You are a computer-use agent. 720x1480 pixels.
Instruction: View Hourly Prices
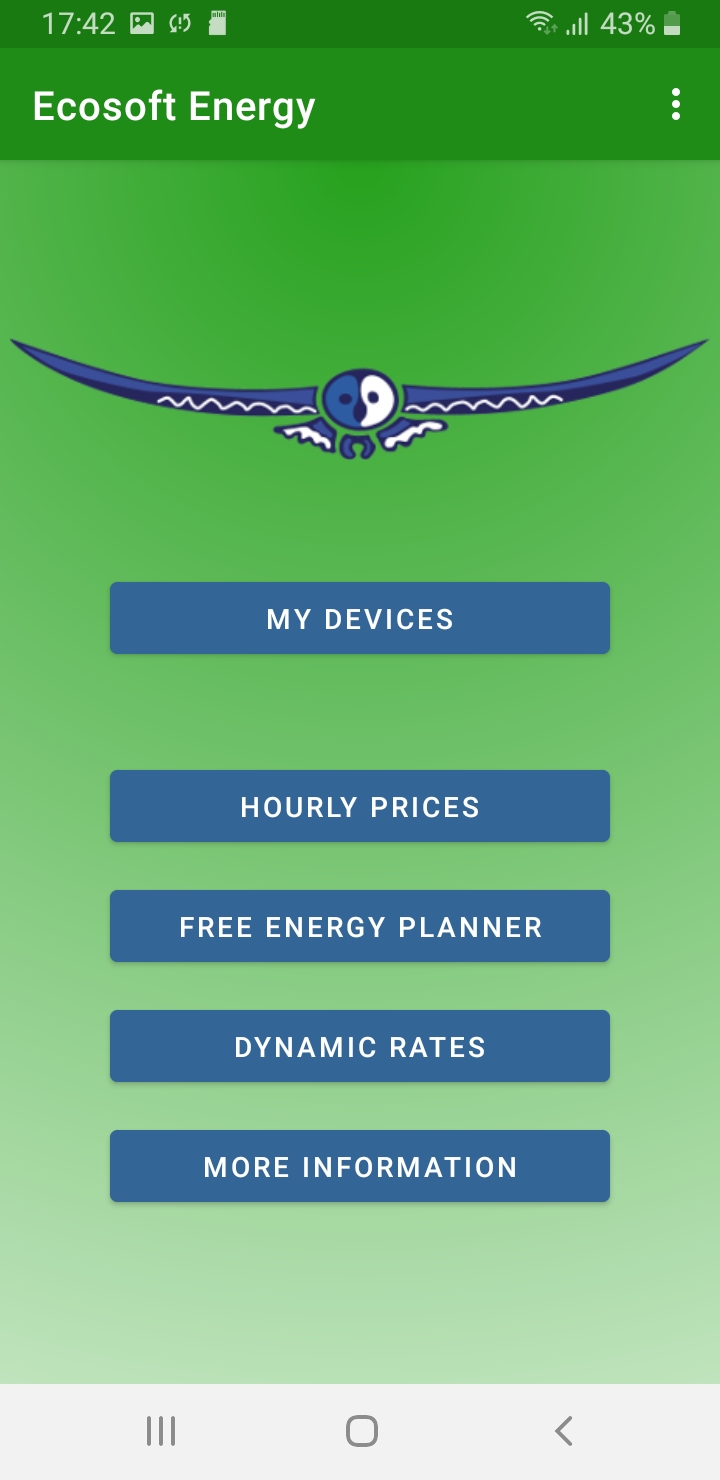(x=359, y=806)
